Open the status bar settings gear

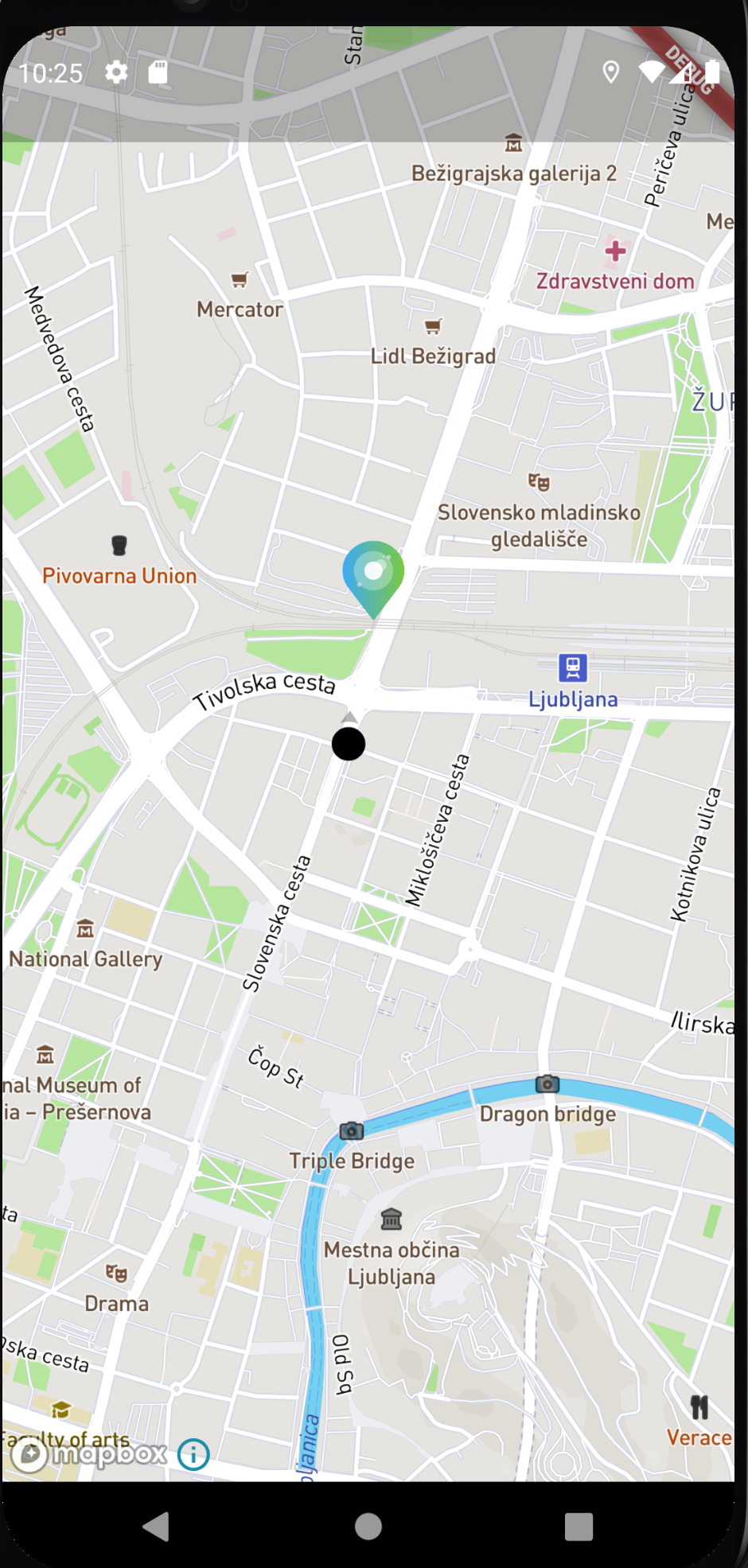point(115,72)
